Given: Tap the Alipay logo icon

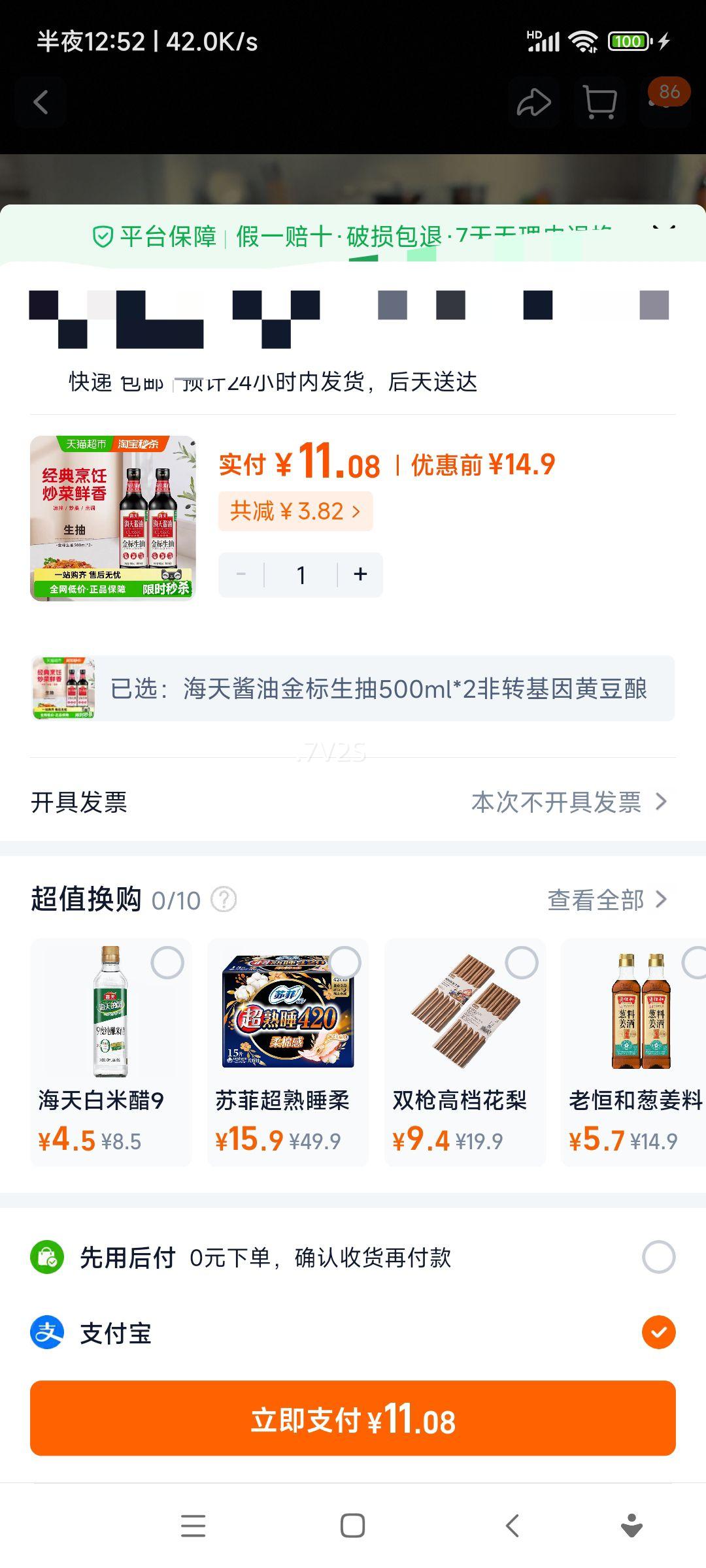Looking at the screenshot, I should pos(48,1333).
